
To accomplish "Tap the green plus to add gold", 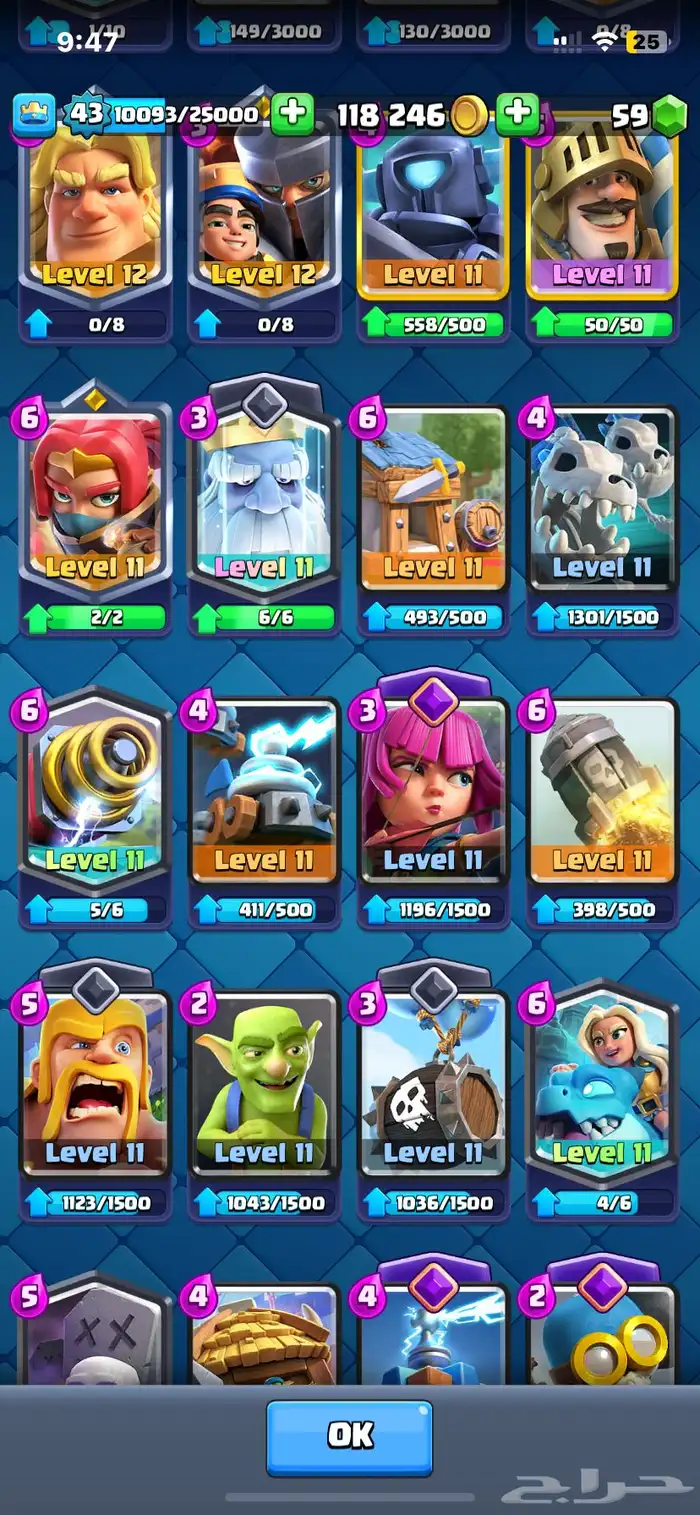I will (x=517, y=113).
